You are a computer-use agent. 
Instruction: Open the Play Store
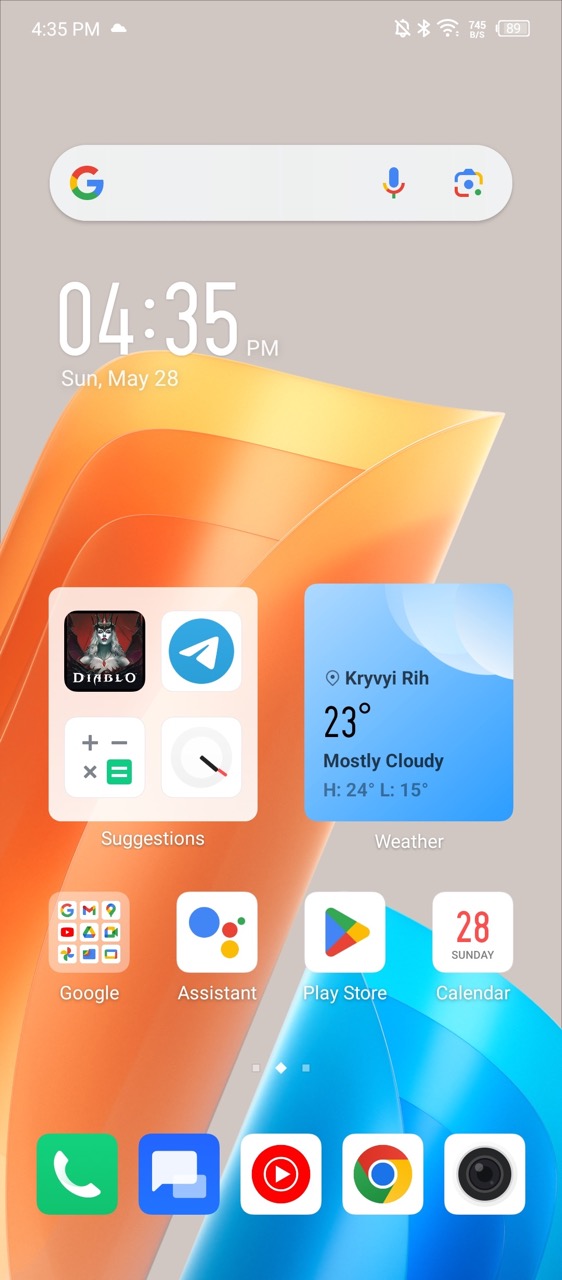(x=345, y=932)
